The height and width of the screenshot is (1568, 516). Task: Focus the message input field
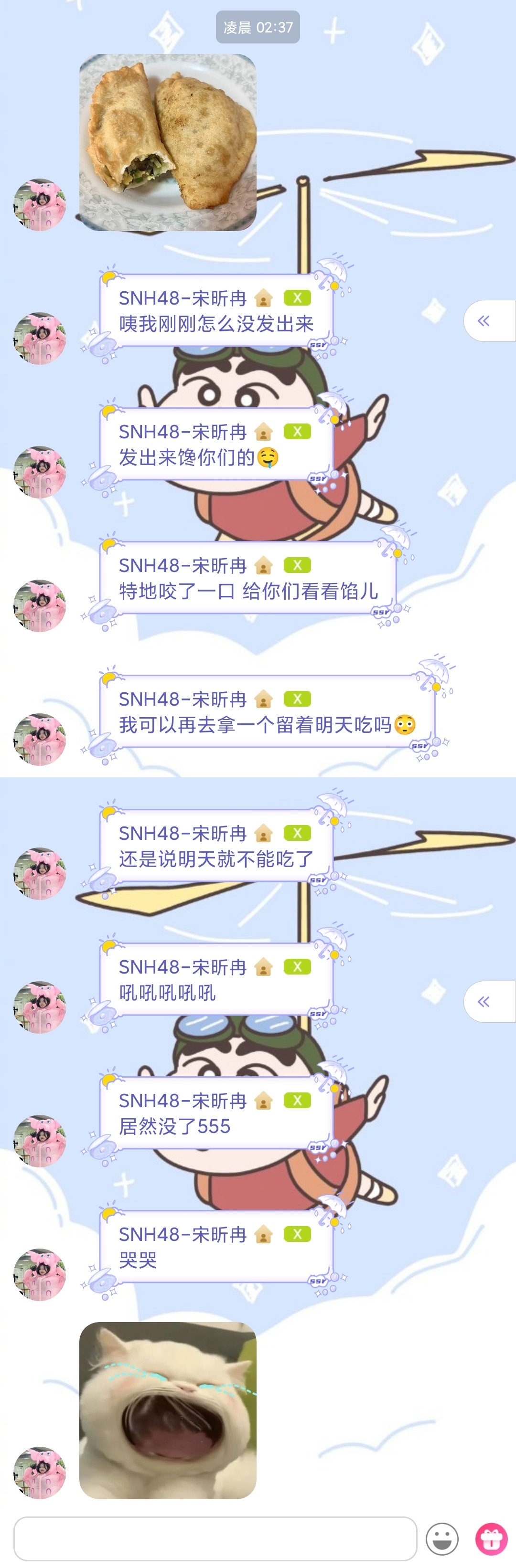point(215,1538)
